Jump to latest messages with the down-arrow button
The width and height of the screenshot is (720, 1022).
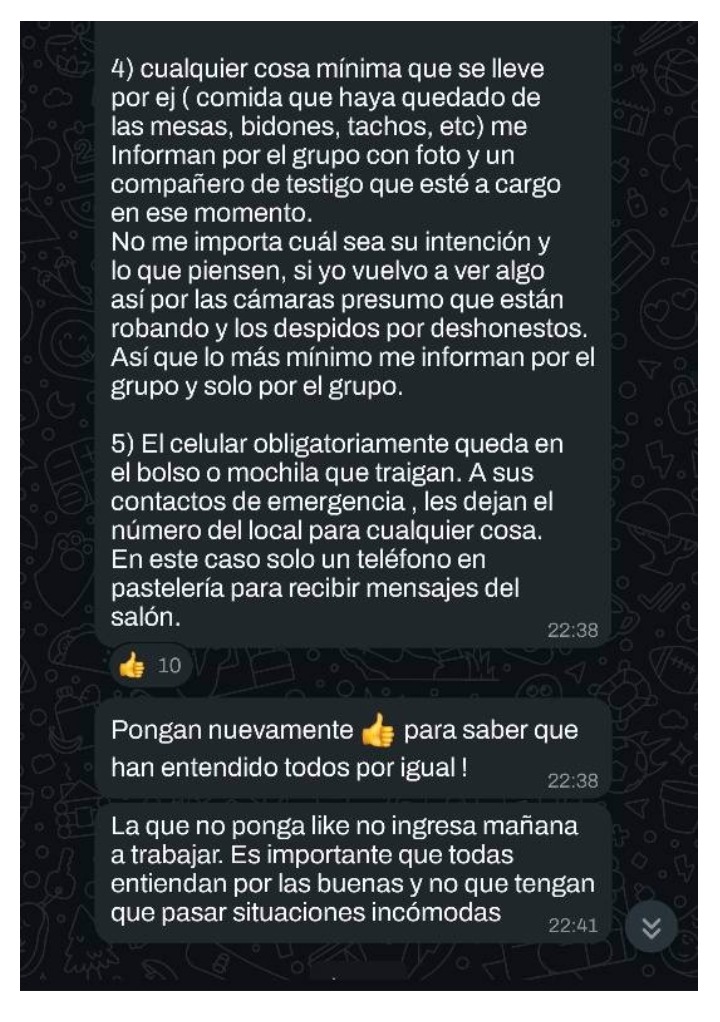pos(651,925)
